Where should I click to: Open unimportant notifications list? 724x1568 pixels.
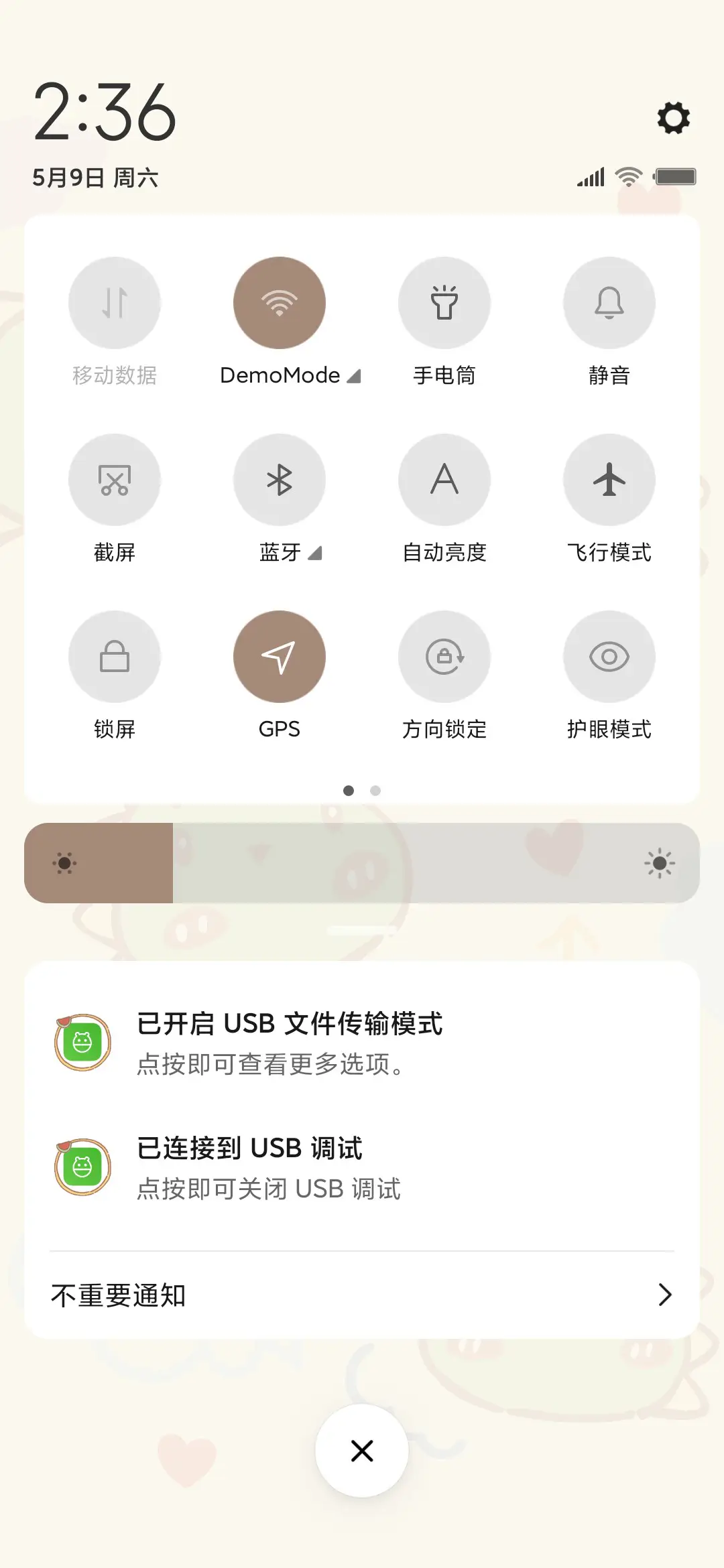[x=362, y=1294]
